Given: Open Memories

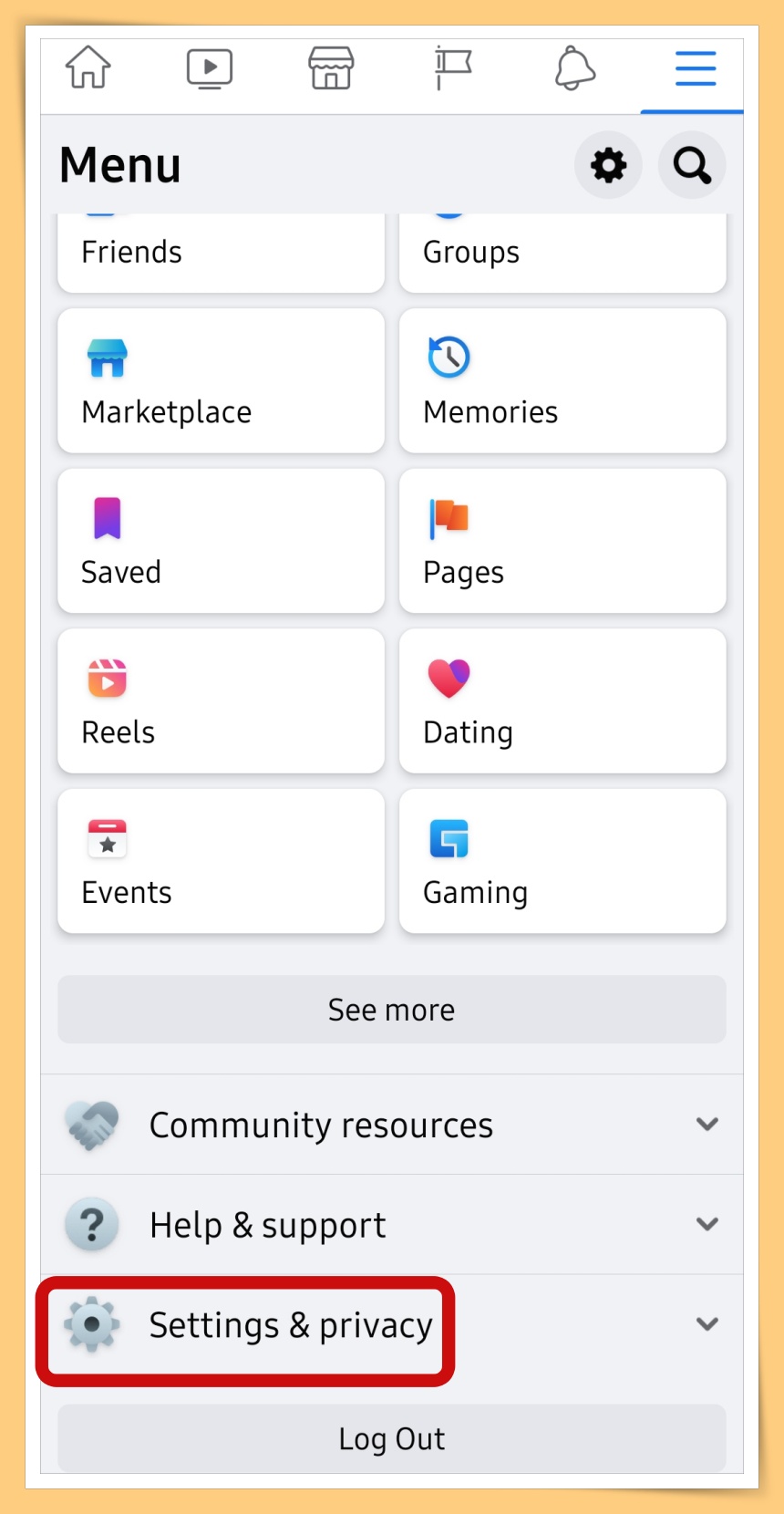Looking at the screenshot, I should pos(562,381).
